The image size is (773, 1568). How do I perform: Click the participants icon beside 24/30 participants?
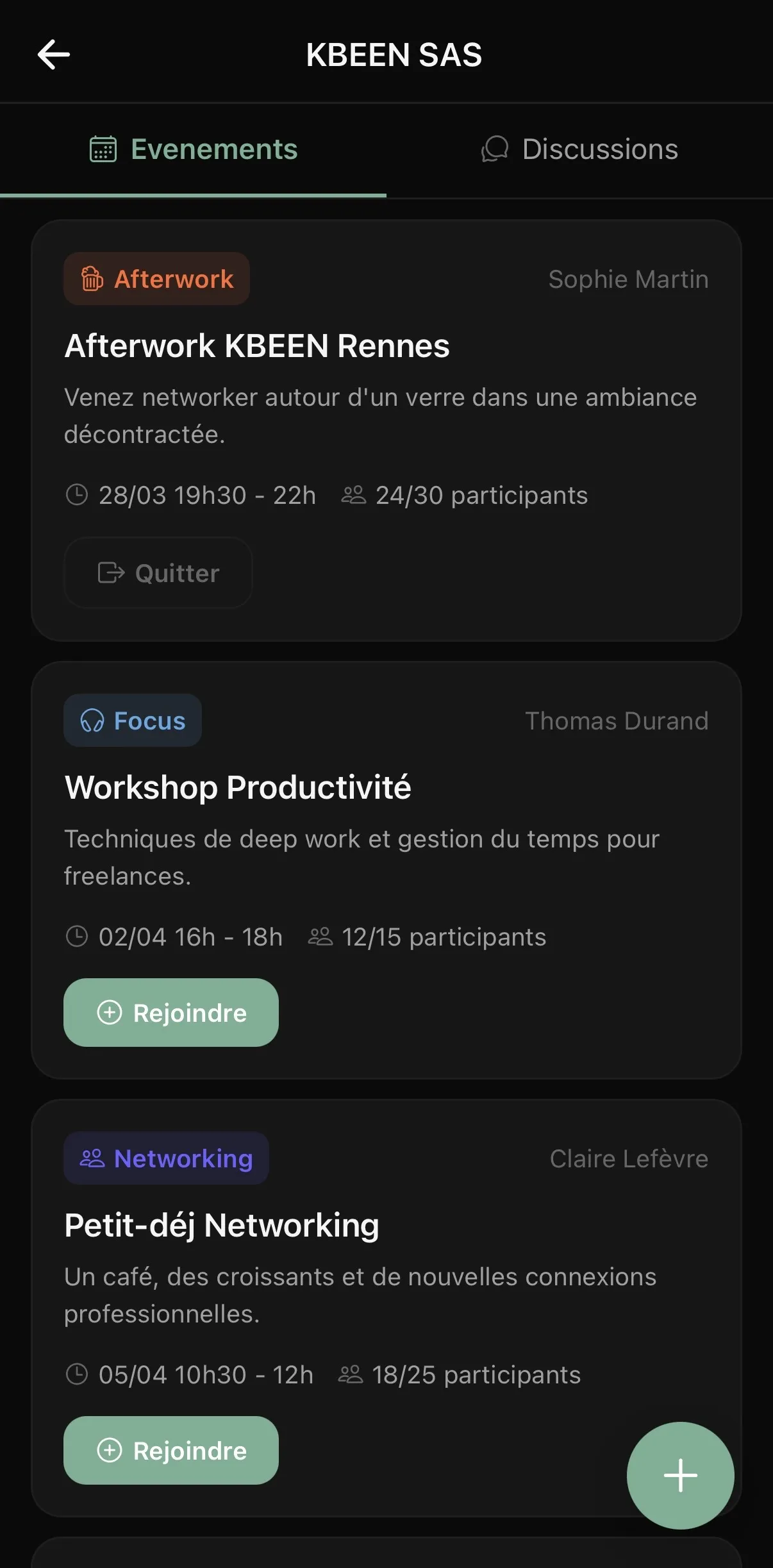(x=353, y=494)
